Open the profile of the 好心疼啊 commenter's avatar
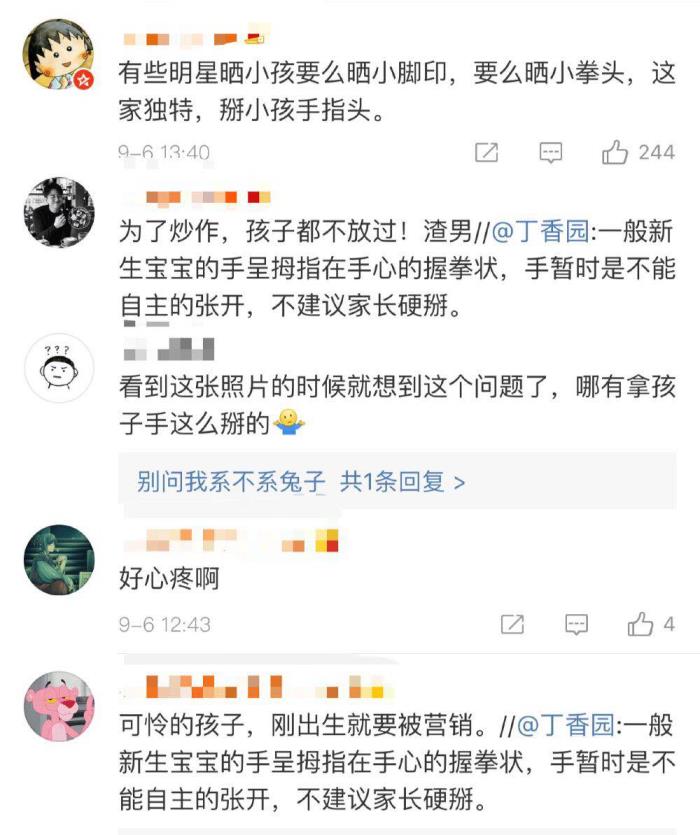 click(58, 559)
